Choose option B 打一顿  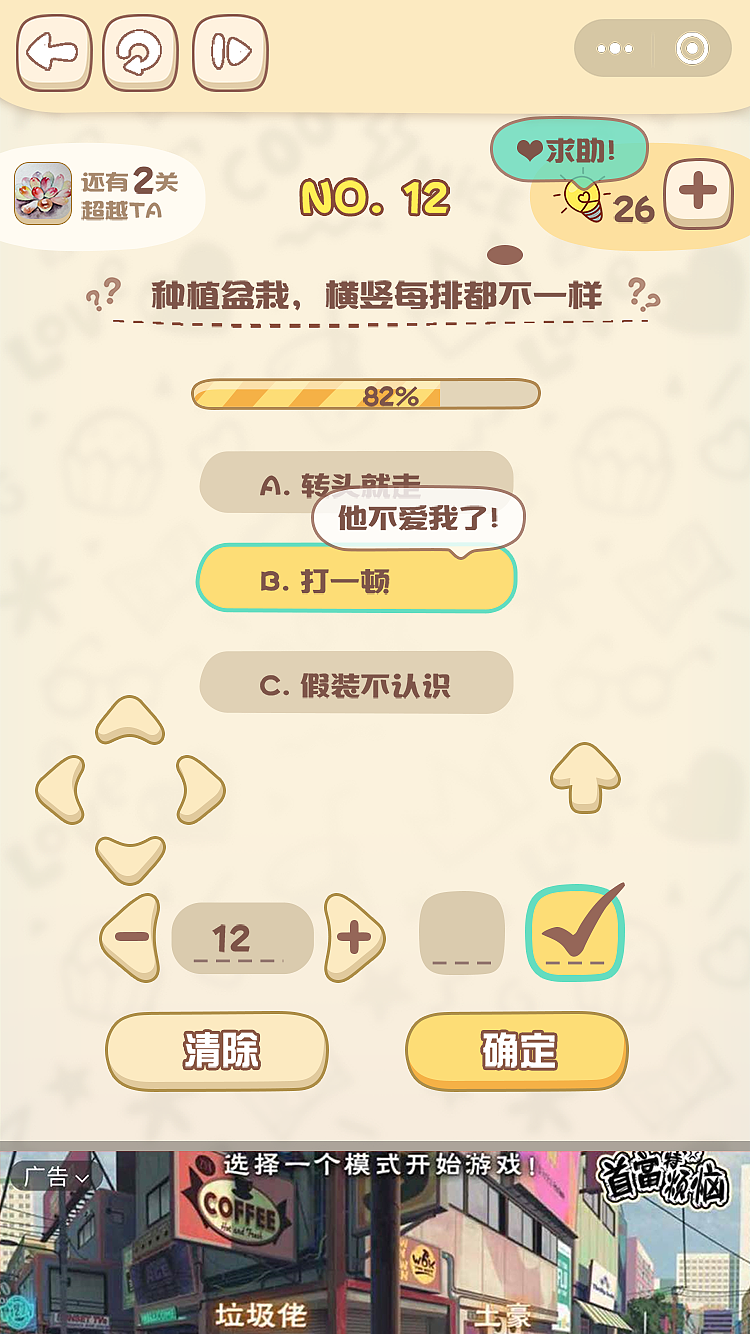[356, 580]
